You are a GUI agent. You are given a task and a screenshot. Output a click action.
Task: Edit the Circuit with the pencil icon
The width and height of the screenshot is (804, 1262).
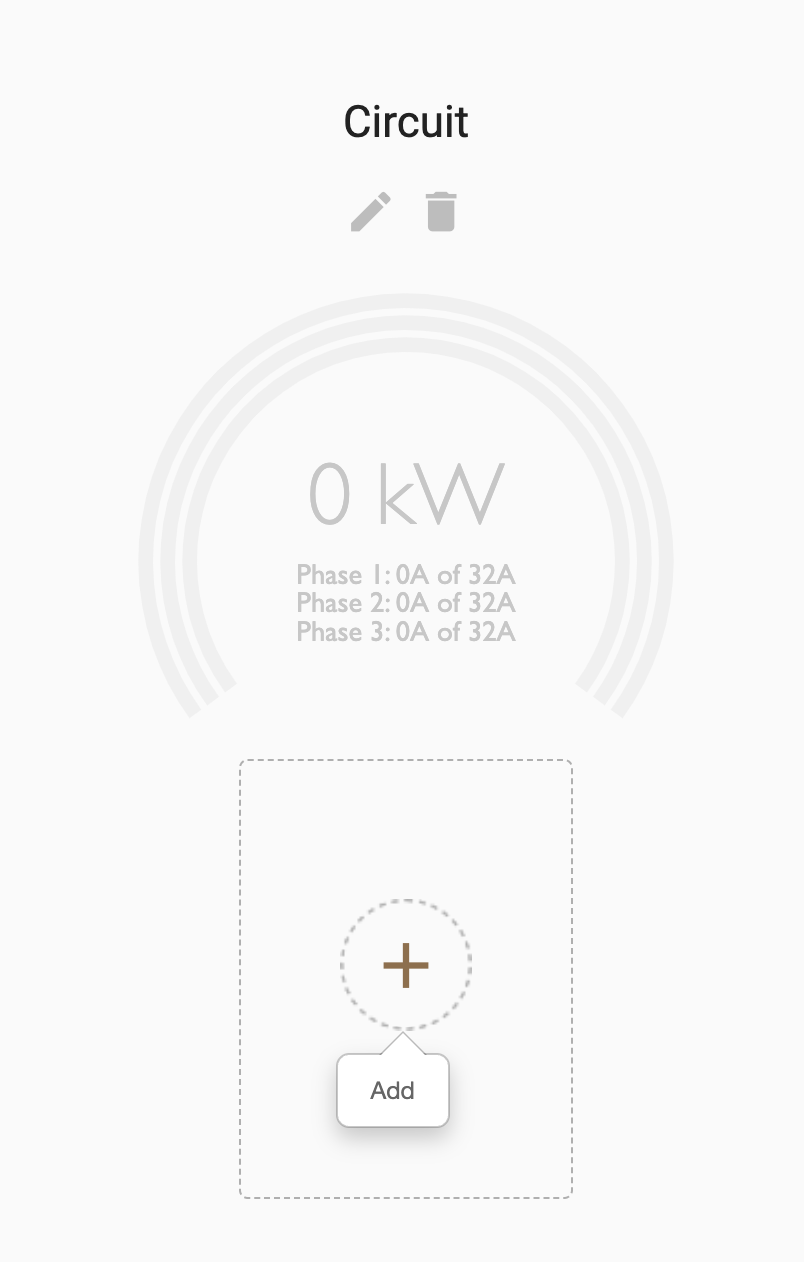(x=371, y=212)
